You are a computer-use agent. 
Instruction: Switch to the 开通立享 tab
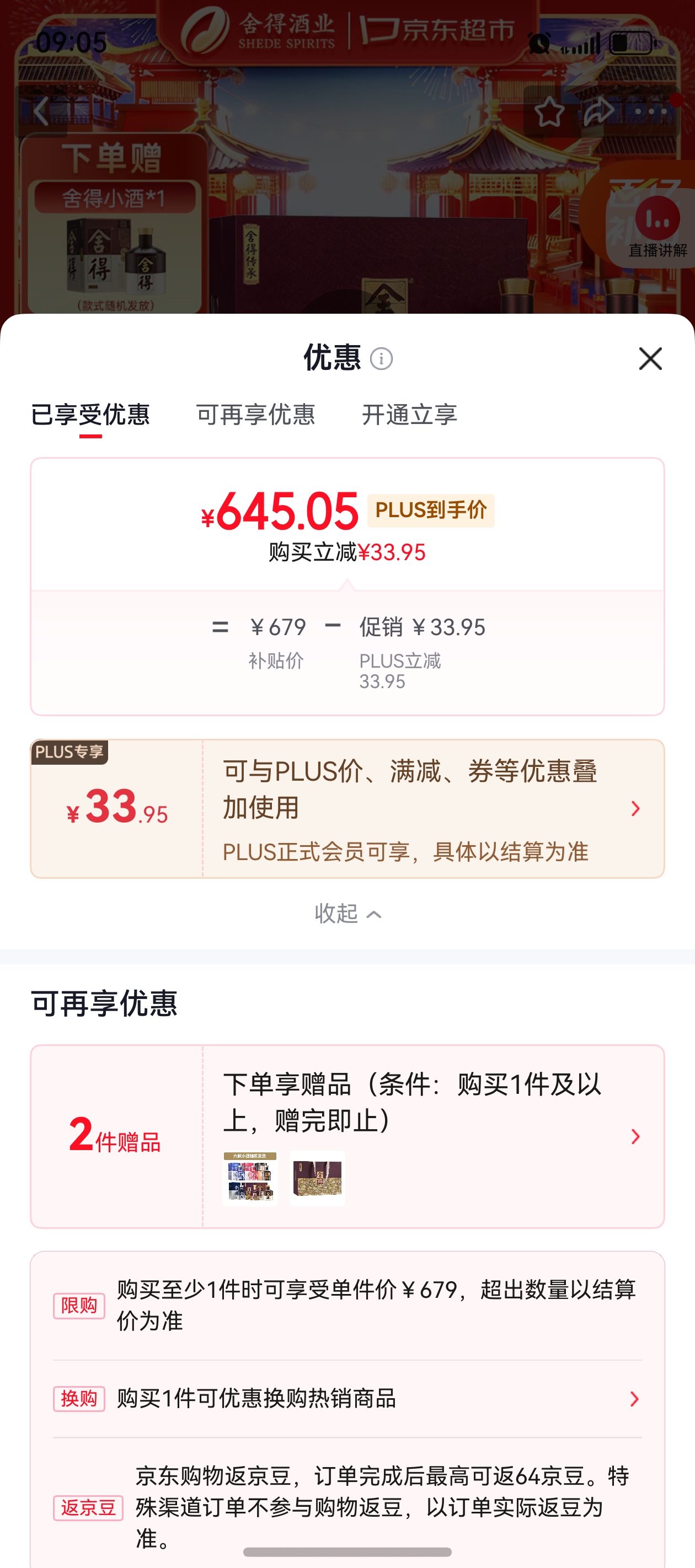409,415
